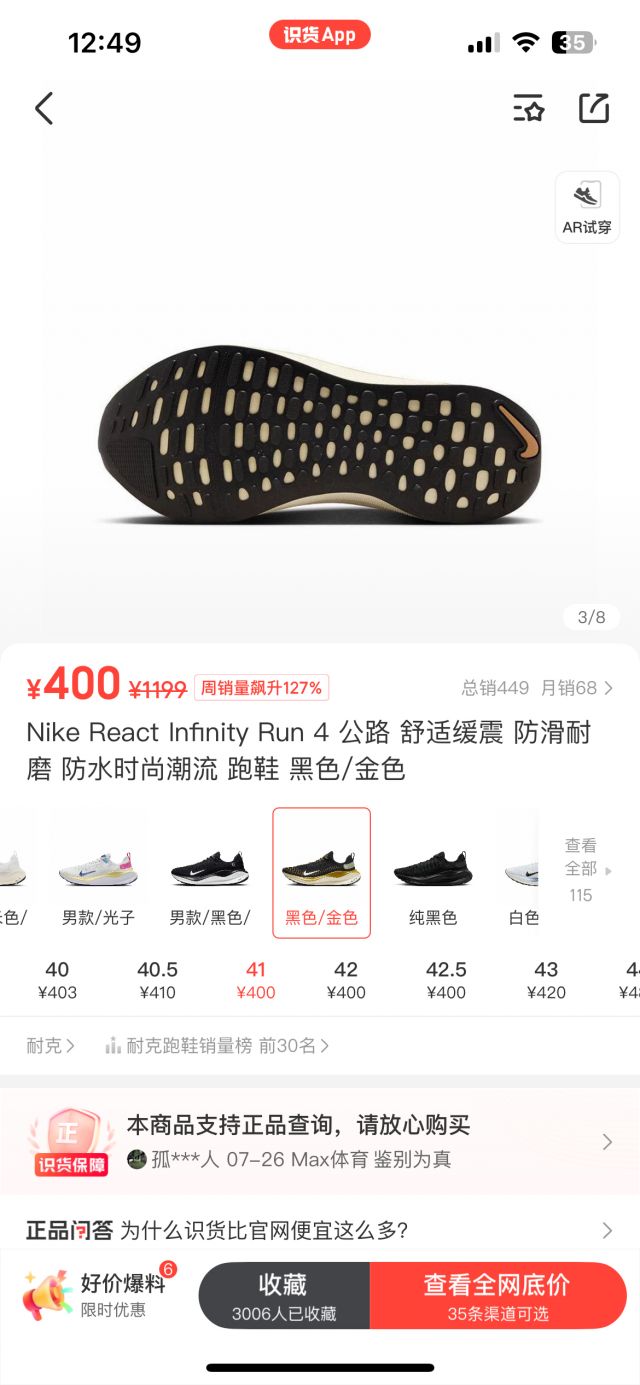The height and width of the screenshot is (1385, 640).
Task: Choose the 黑色/金色 colorway
Action: tap(321, 872)
